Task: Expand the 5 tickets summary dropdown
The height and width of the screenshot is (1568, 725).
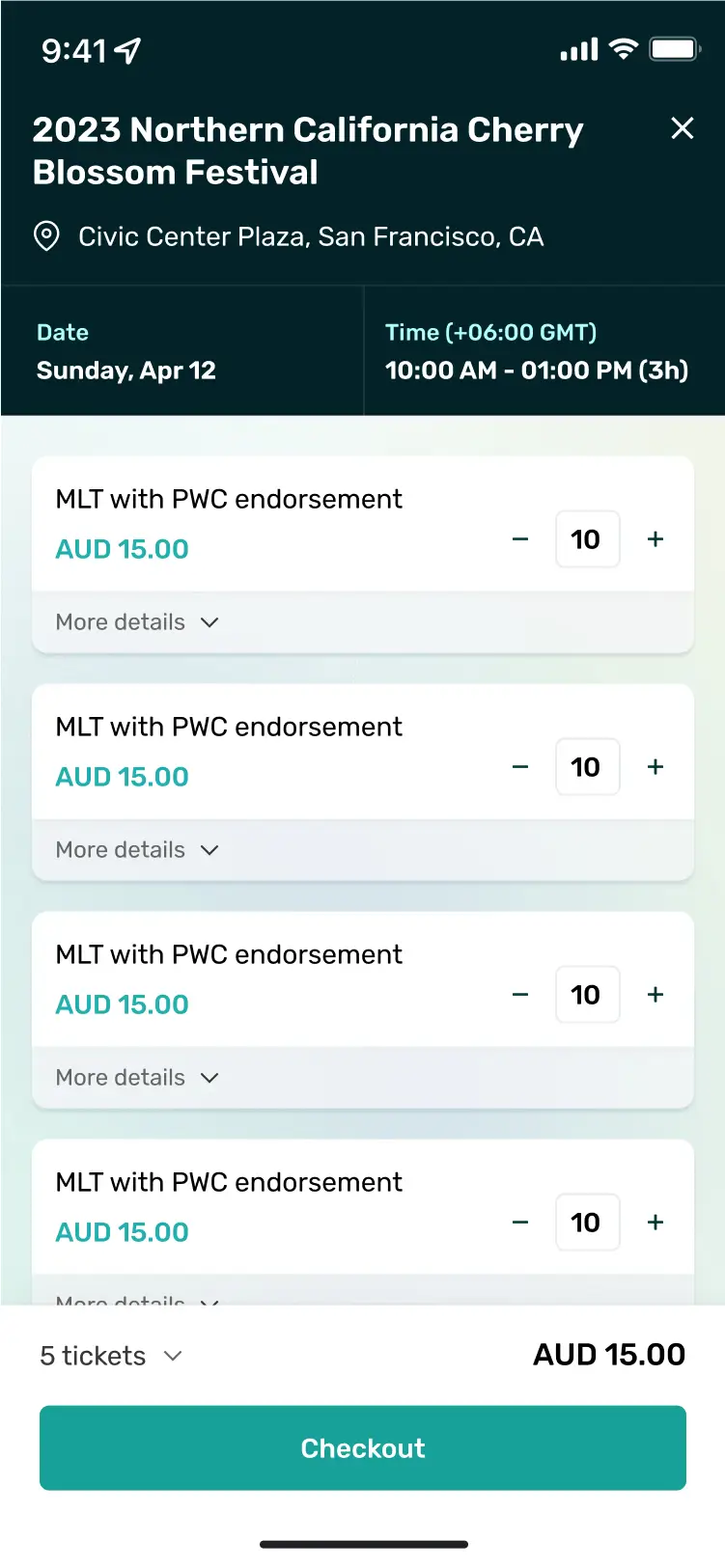Action: point(111,1356)
